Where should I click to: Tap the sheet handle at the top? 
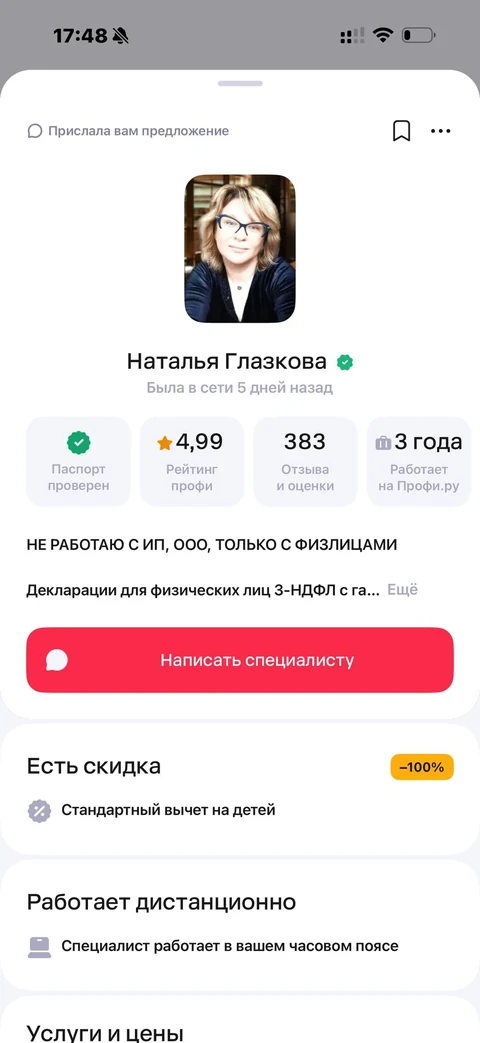240,83
